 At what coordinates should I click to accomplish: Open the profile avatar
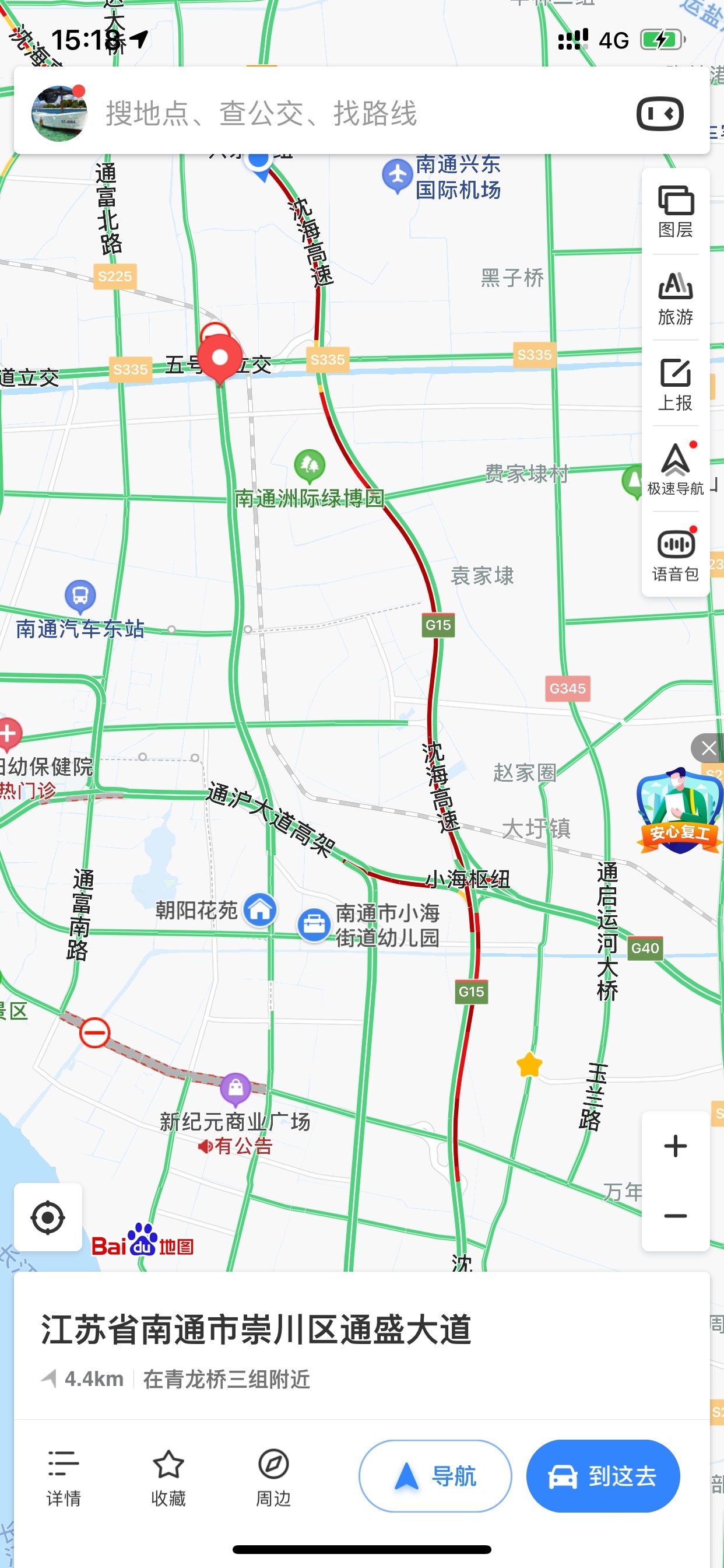tap(59, 113)
